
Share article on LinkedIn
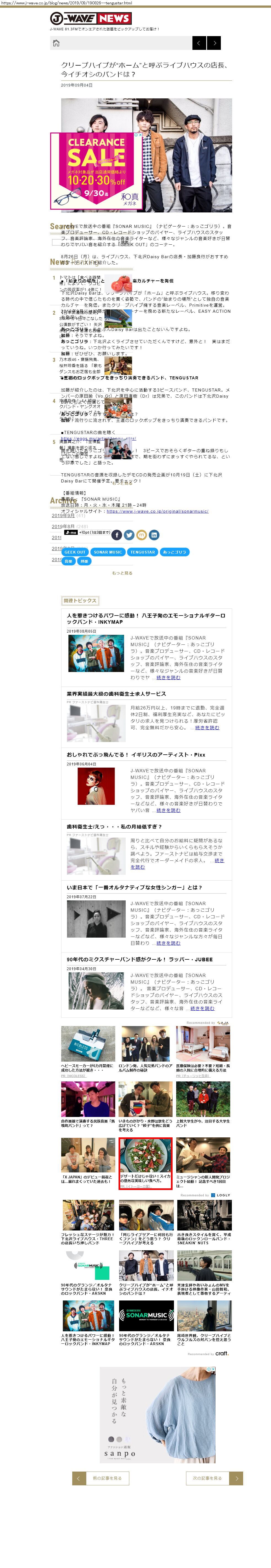(154, 535)
